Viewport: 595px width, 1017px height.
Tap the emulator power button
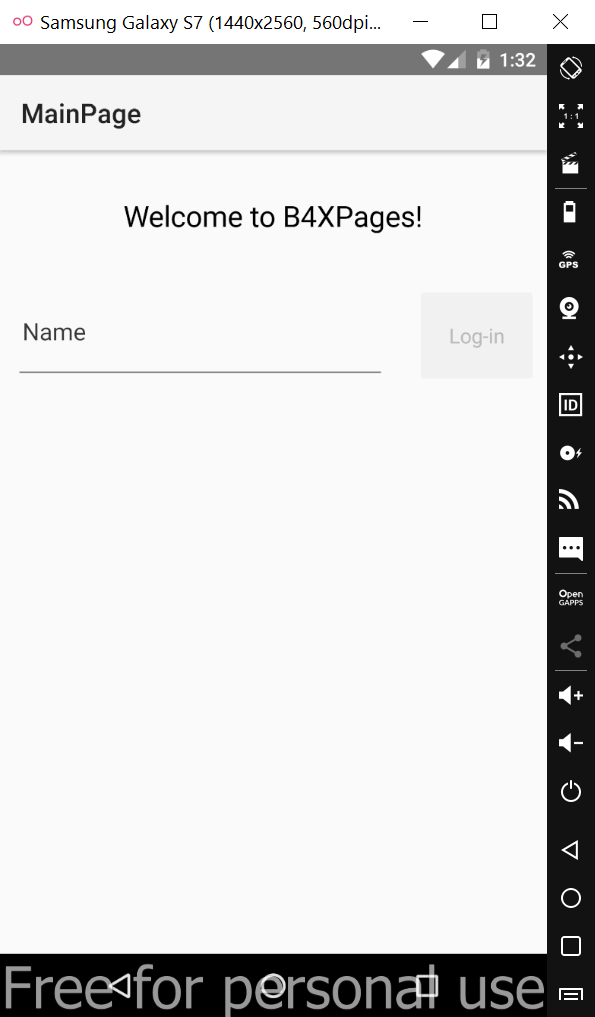pos(570,791)
